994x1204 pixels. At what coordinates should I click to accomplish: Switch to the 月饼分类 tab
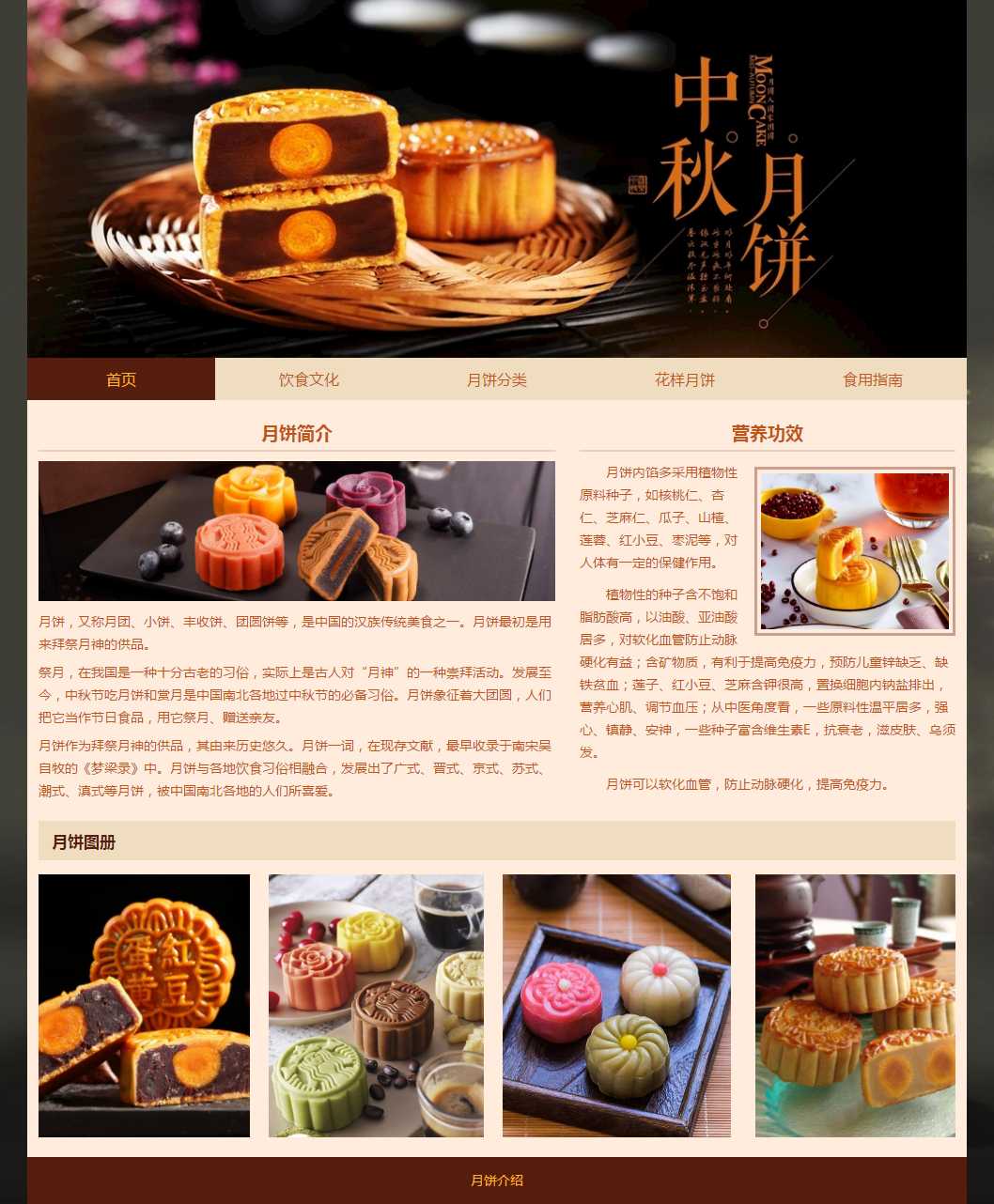coord(497,379)
